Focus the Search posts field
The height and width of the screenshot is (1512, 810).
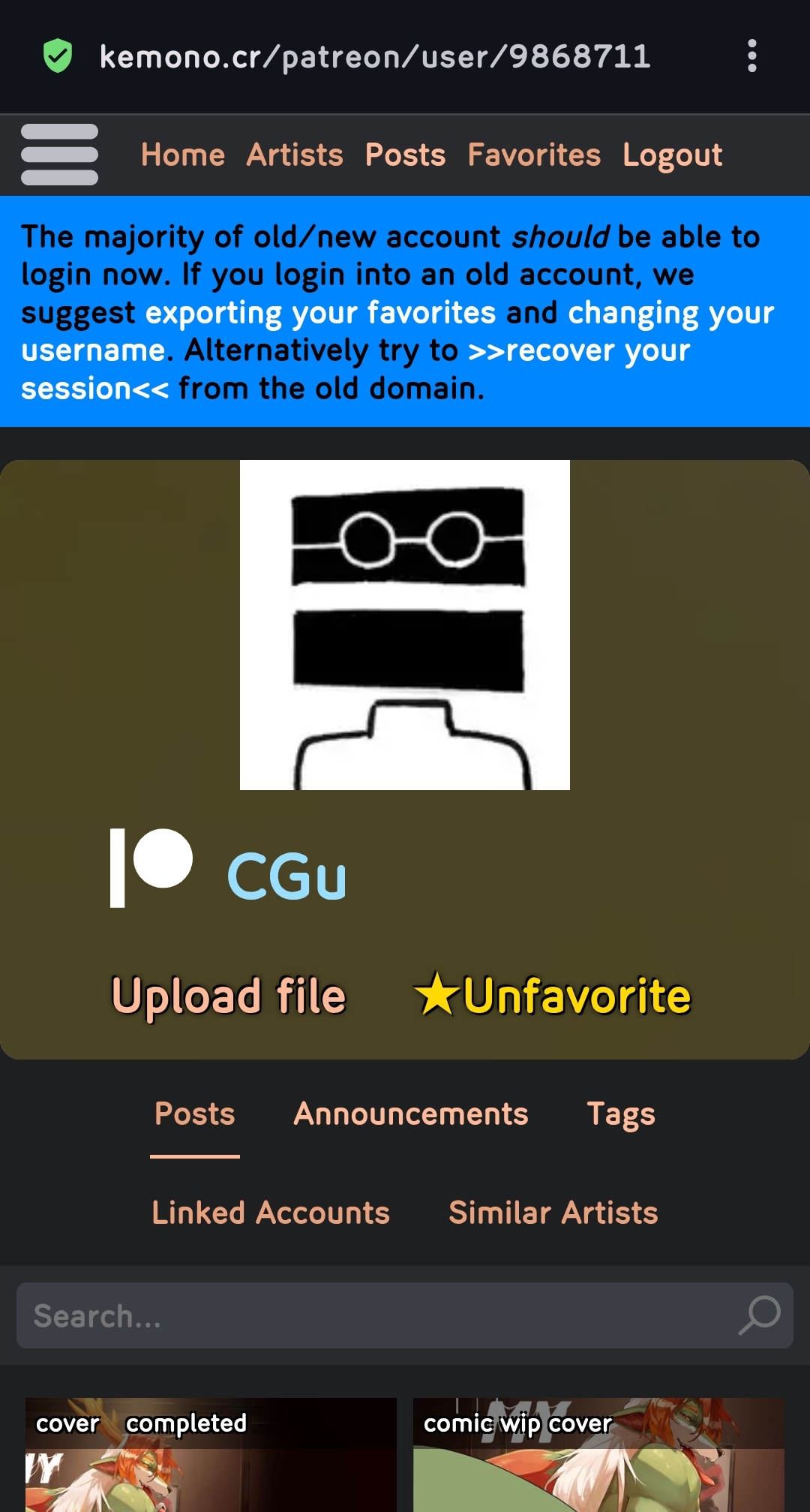[x=375, y=1316]
